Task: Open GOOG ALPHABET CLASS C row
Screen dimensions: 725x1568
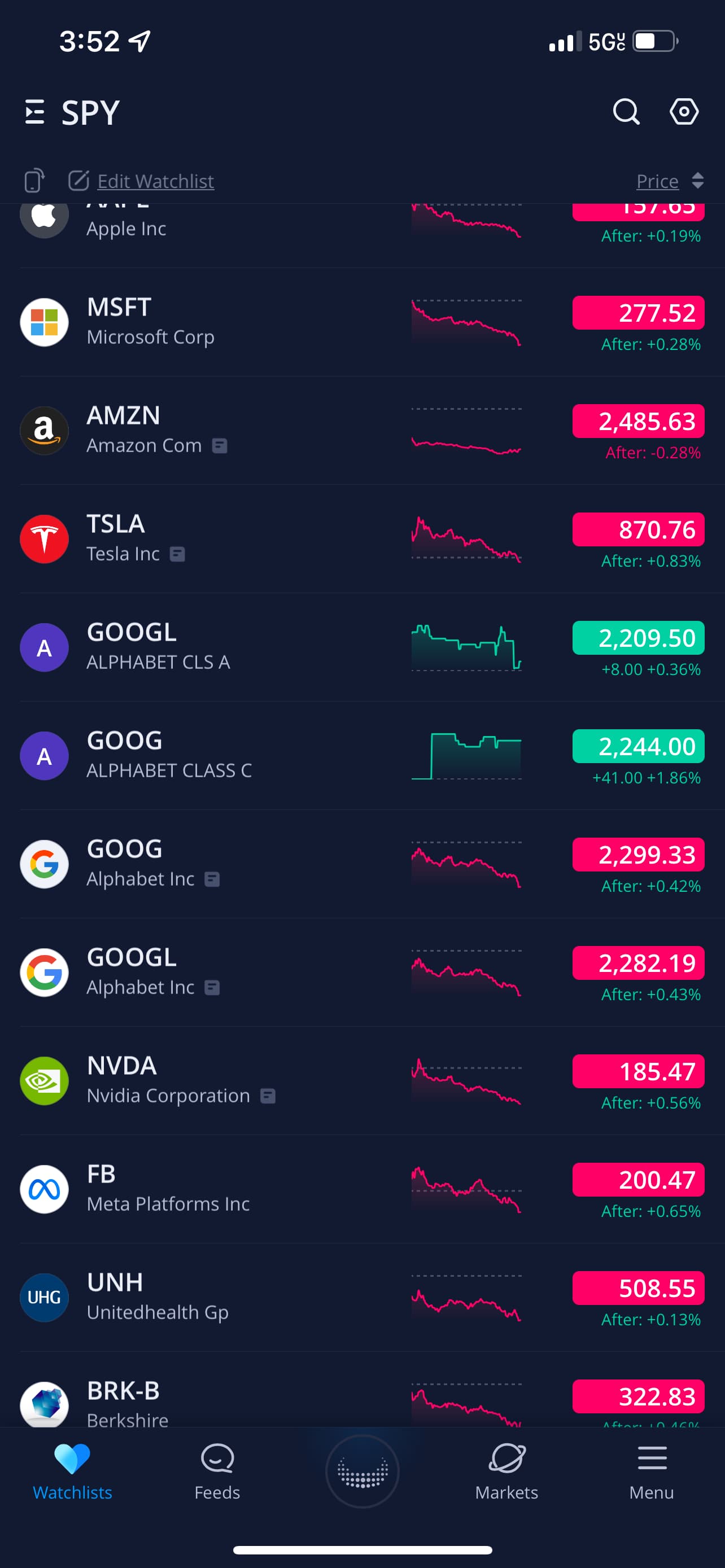Action: coord(362,755)
